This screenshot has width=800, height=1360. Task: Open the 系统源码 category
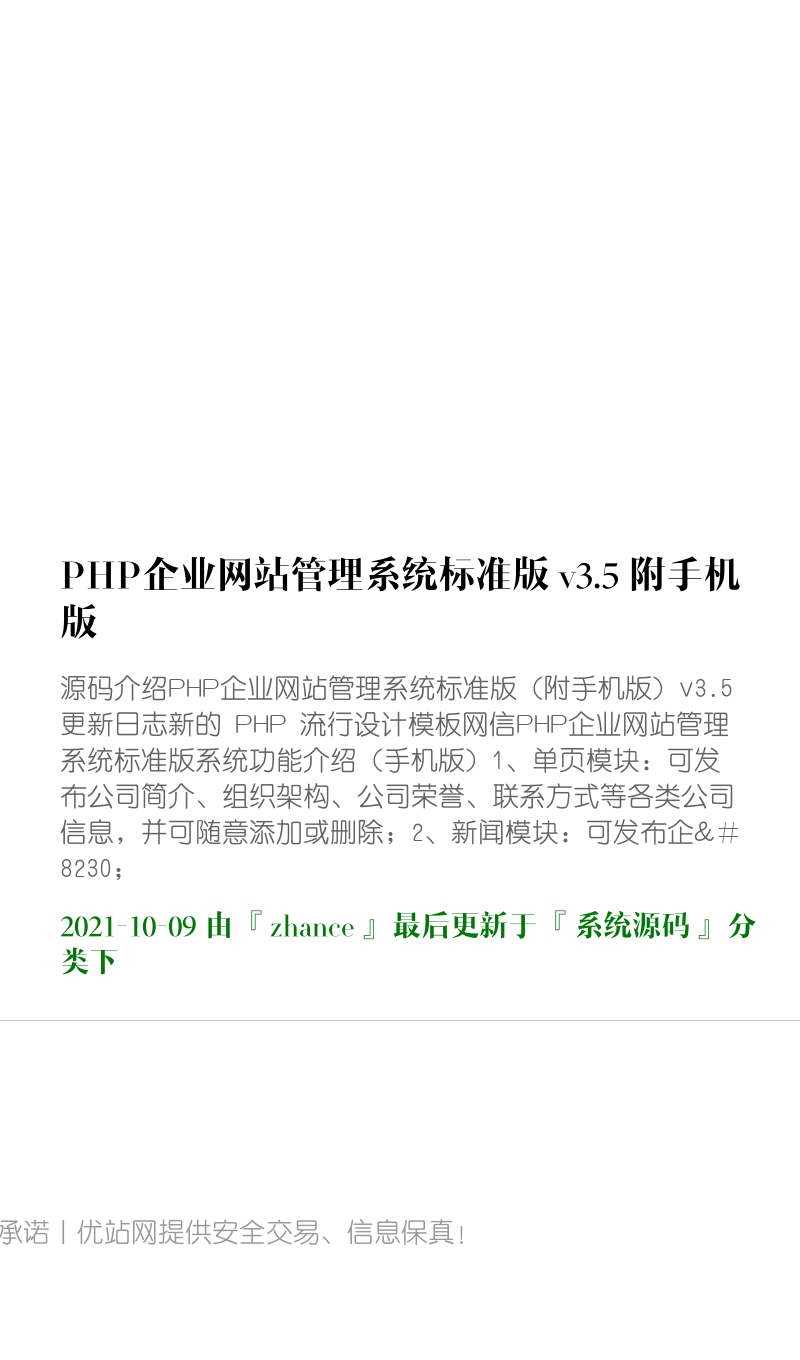tap(633, 927)
